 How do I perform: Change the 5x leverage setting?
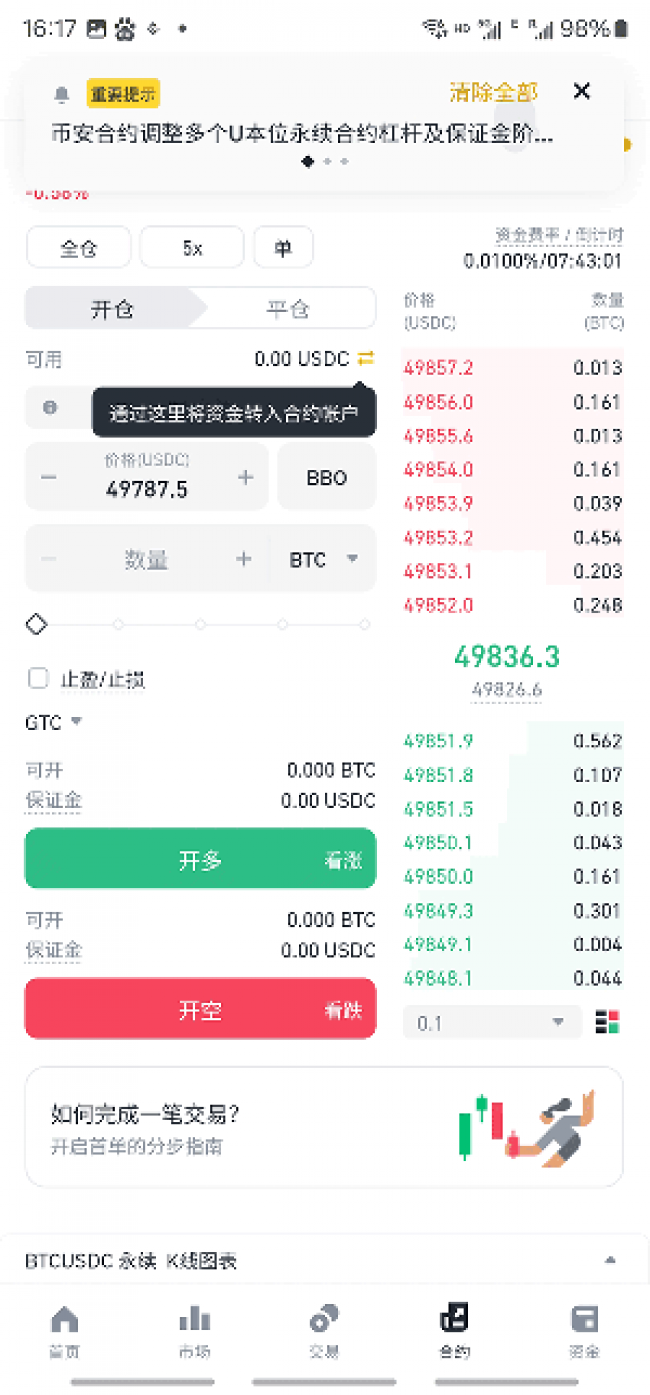tap(192, 248)
